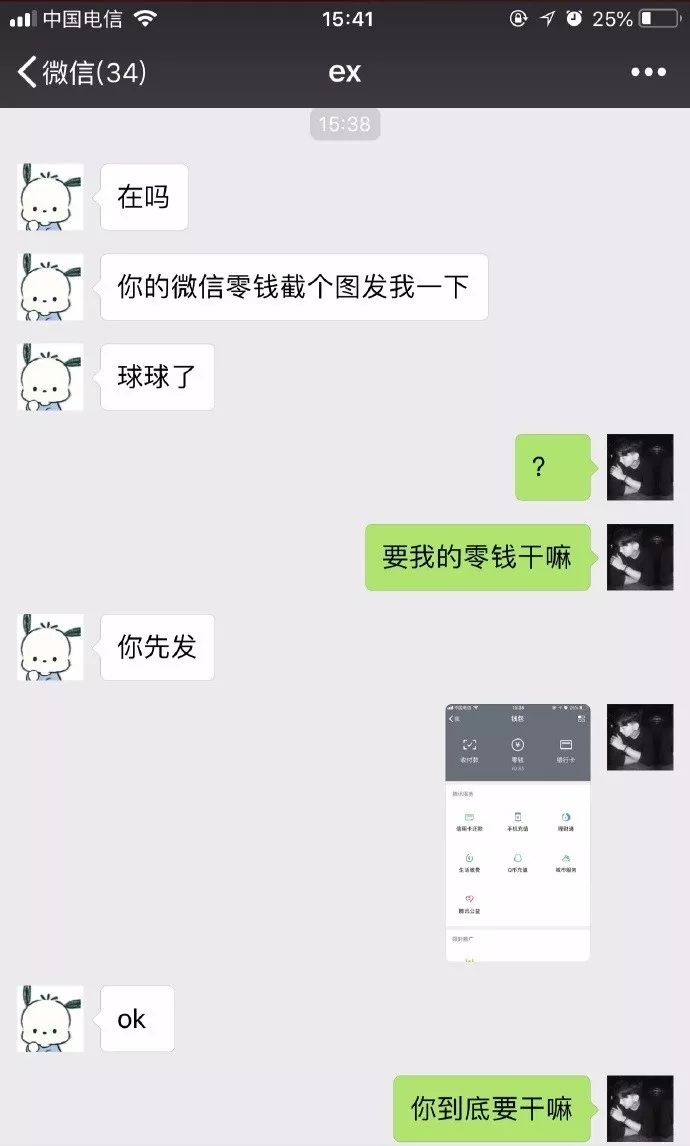
Task: Go back to the 微信 chat list
Action: [80, 72]
